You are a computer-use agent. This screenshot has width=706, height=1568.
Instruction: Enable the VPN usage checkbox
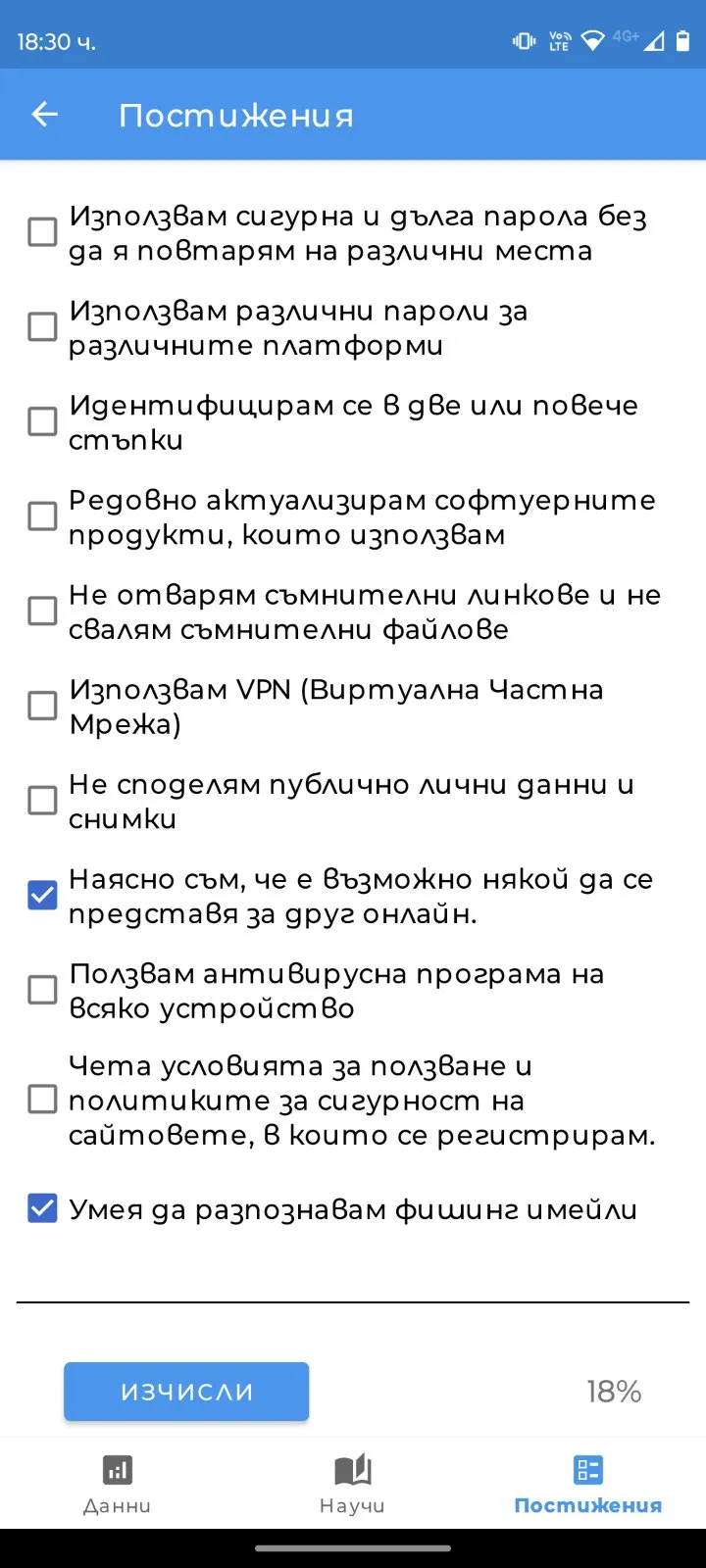(x=42, y=706)
